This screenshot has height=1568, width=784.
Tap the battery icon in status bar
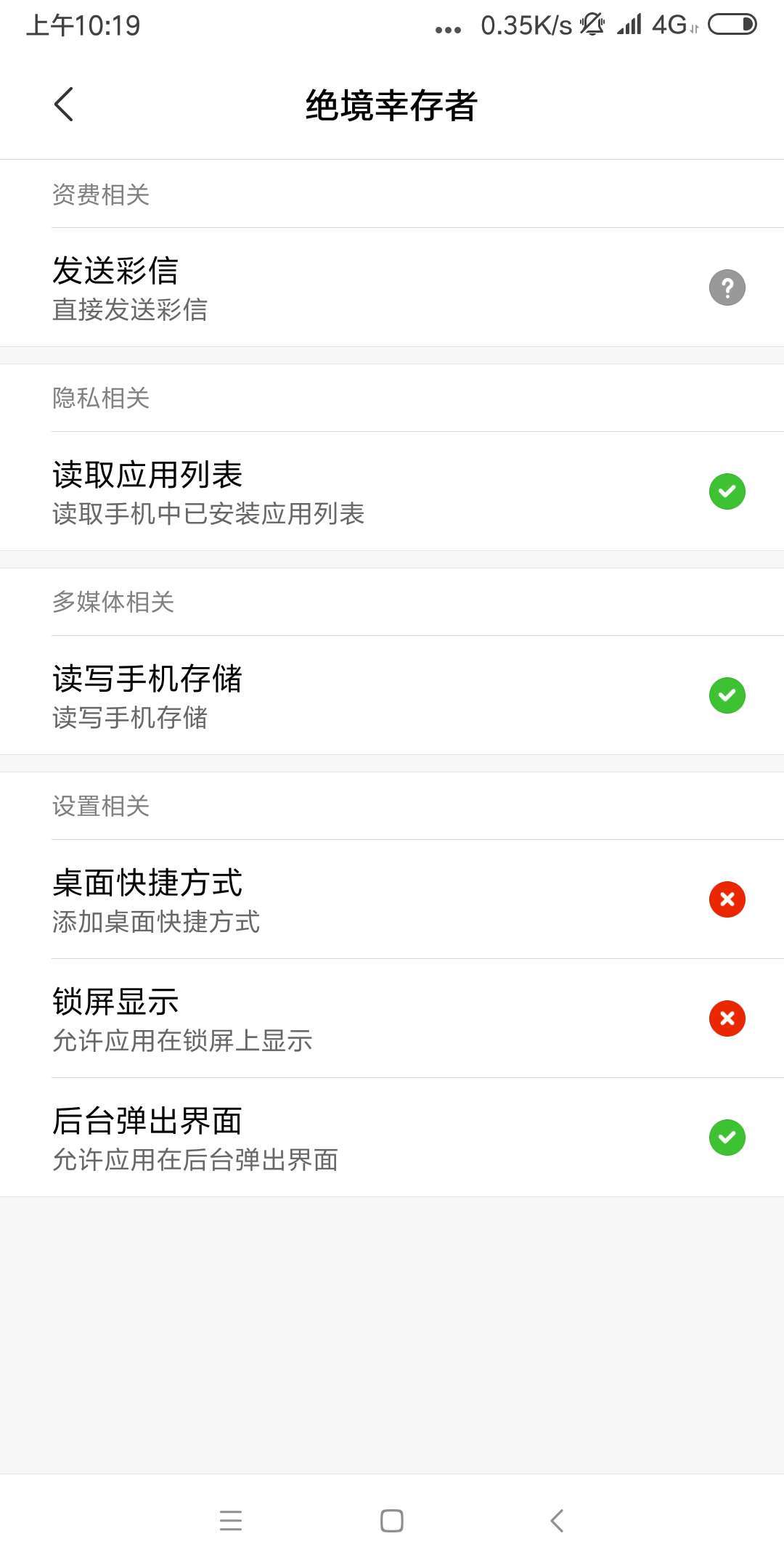pos(732,25)
